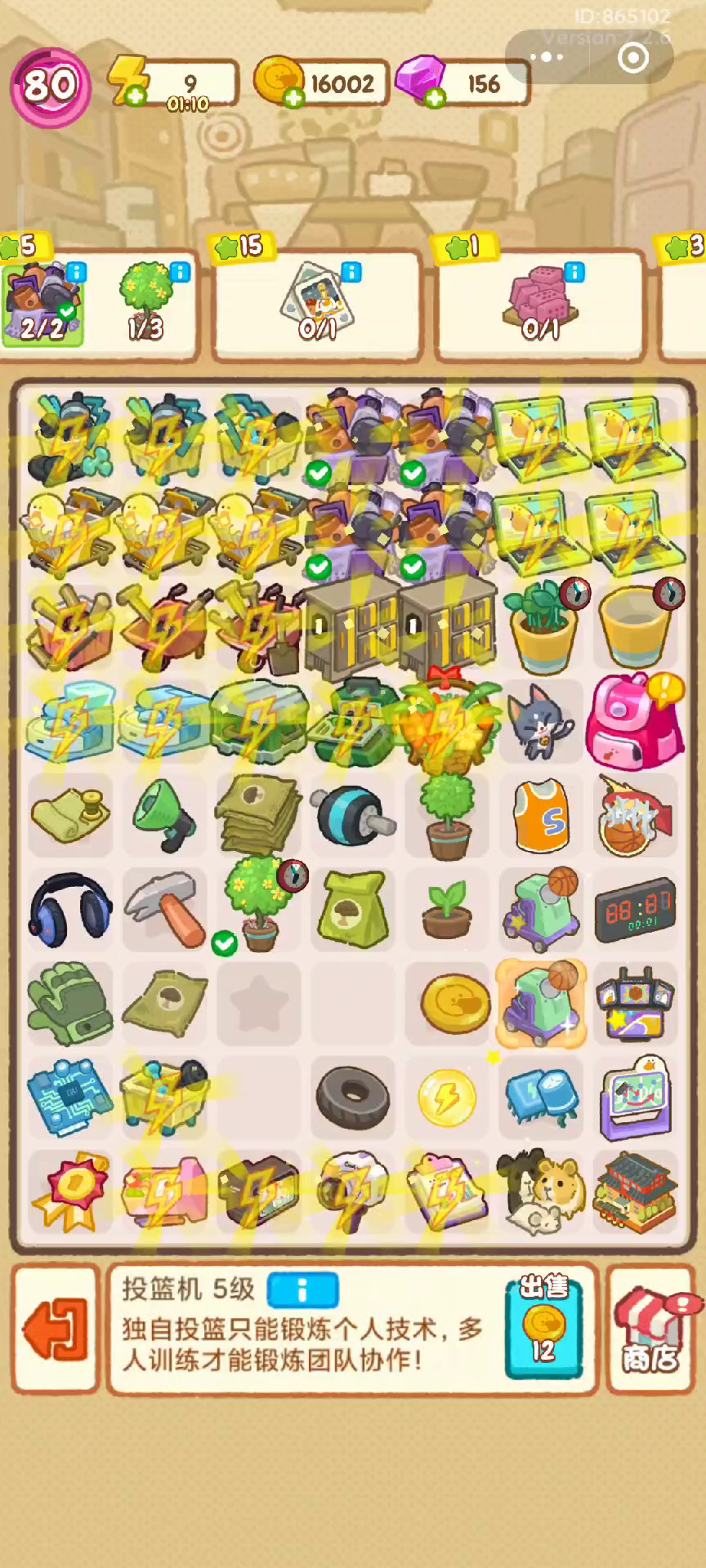The image size is (706, 1568).
Task: Claim the completed 2/2 order
Action: point(42,304)
